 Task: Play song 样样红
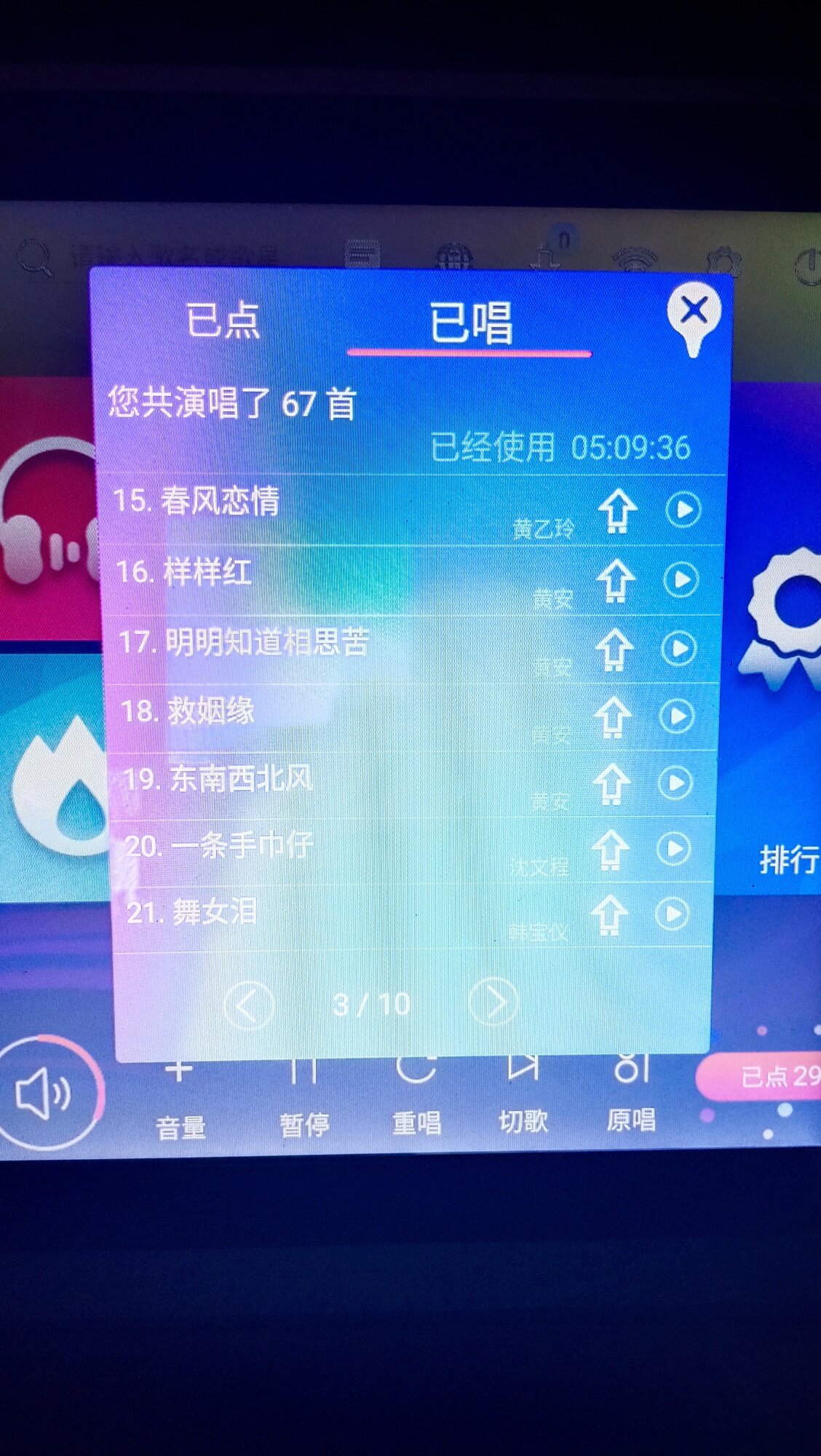point(682,579)
